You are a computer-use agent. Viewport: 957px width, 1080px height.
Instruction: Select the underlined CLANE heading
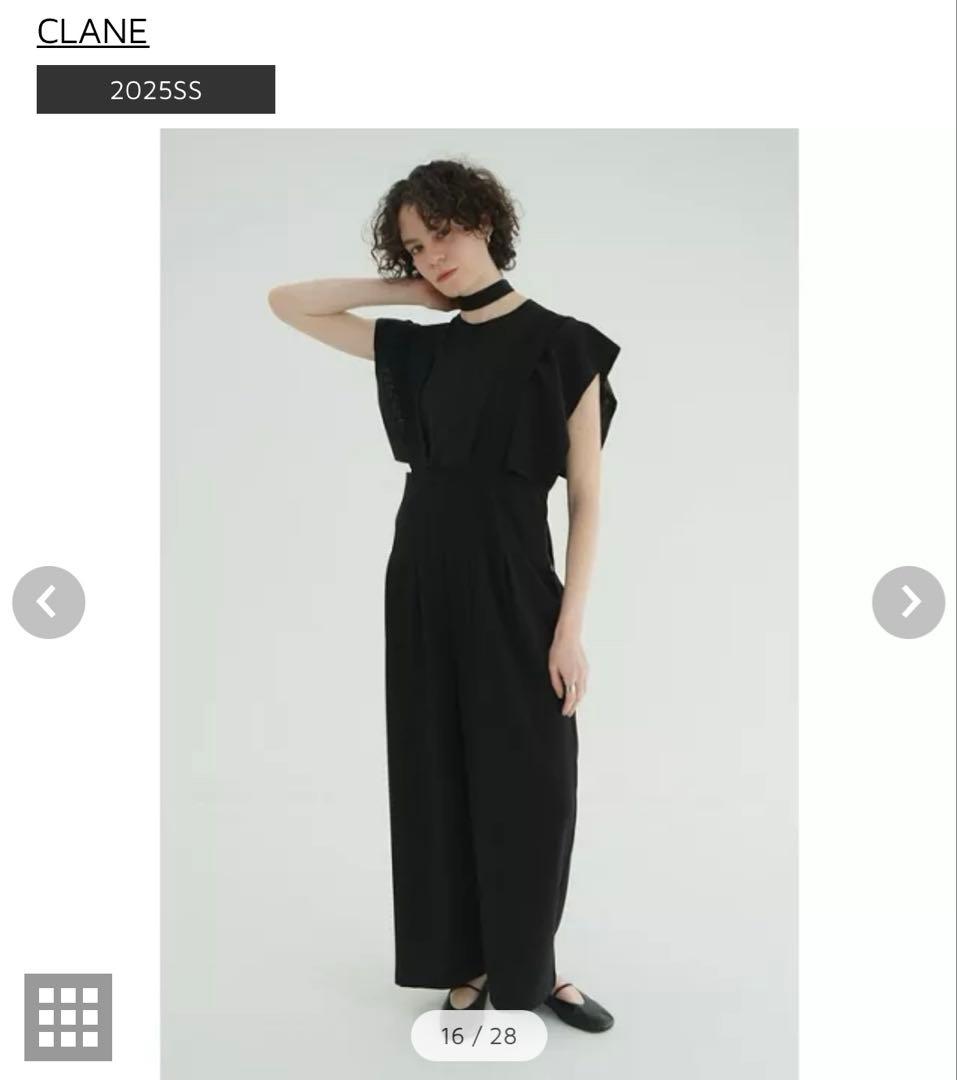tap(90, 30)
